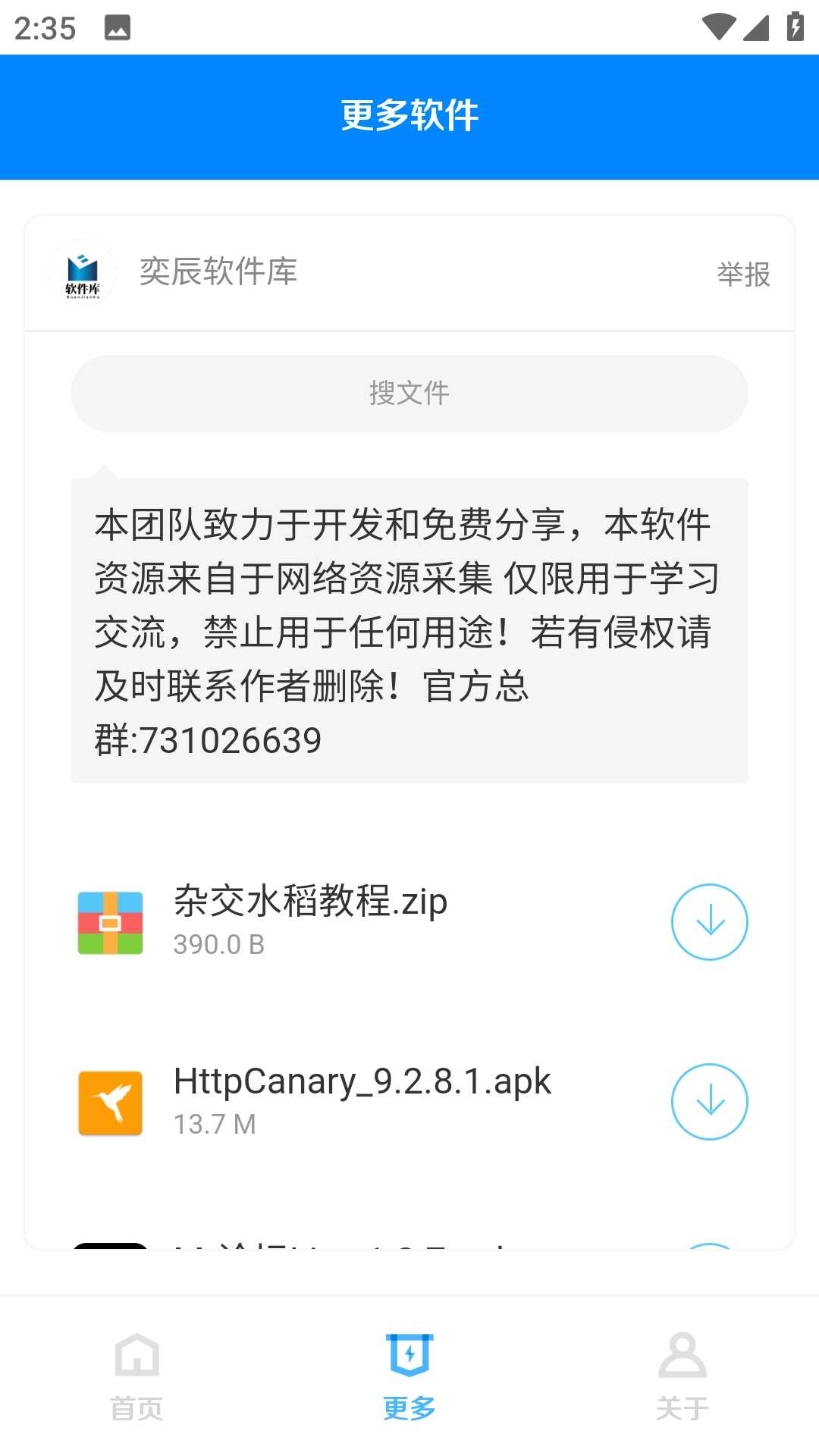
Task: Download 杂交水稻教程.zip
Action: click(x=709, y=921)
